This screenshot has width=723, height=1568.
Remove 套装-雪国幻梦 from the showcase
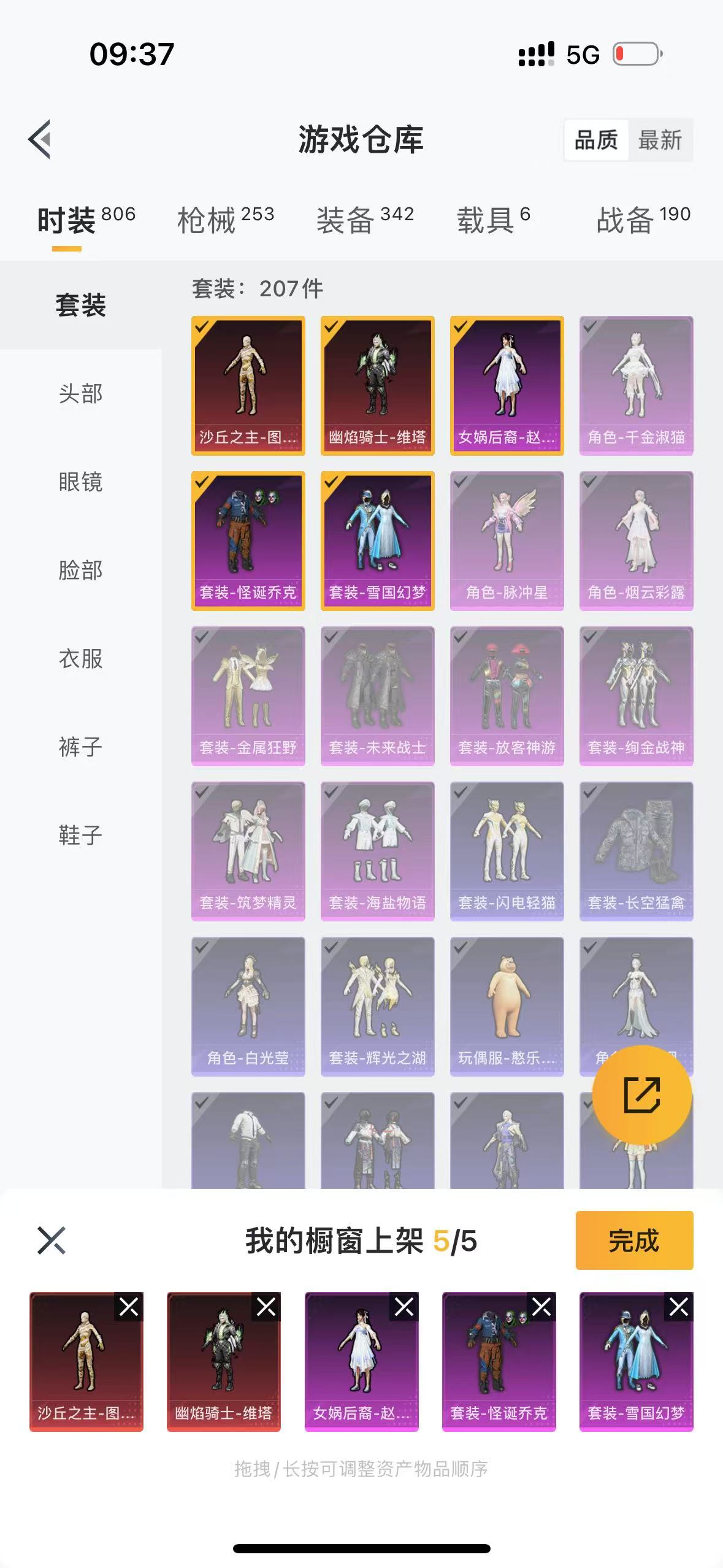click(x=679, y=1307)
